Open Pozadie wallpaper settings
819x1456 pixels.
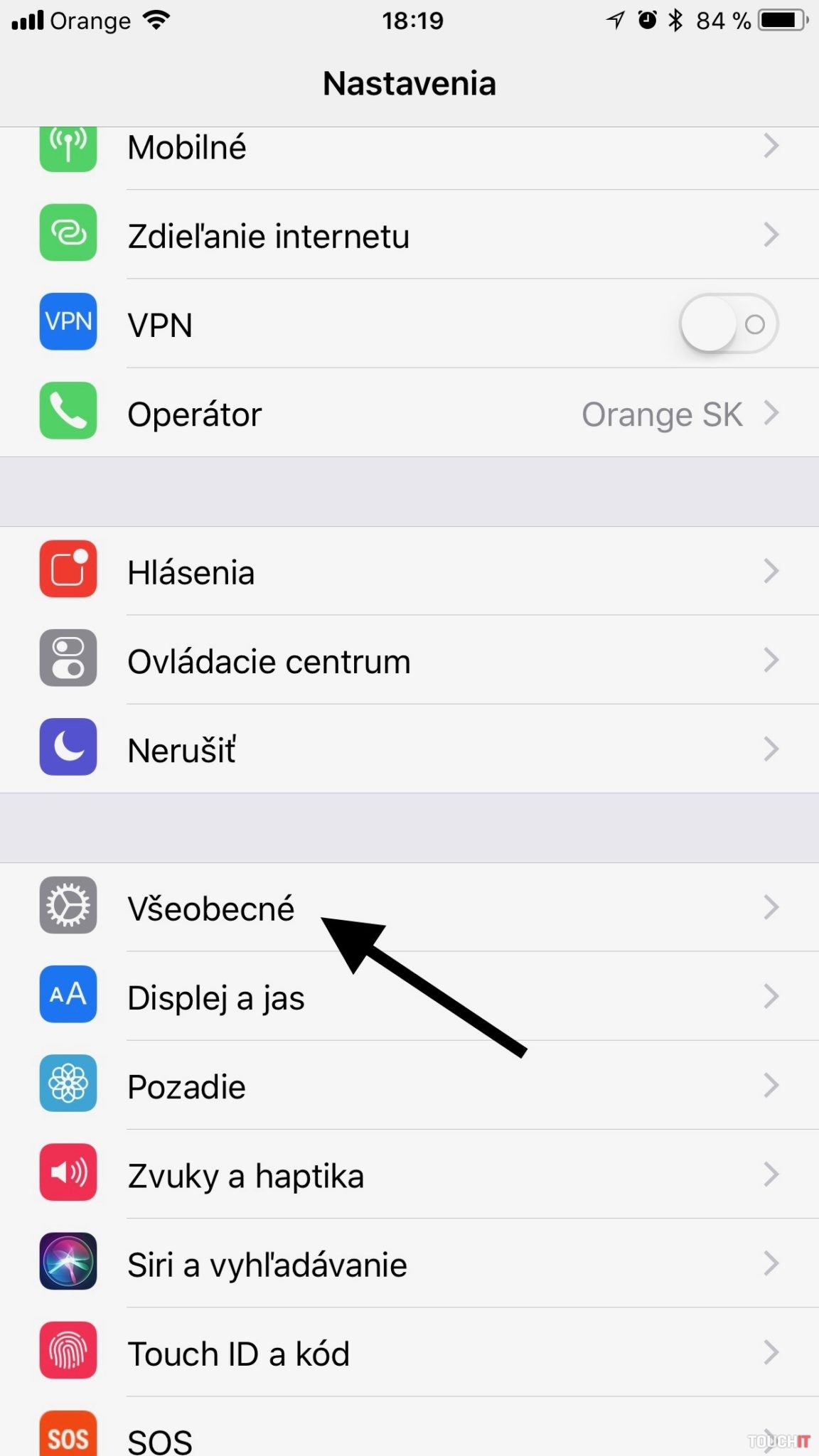(409, 1086)
